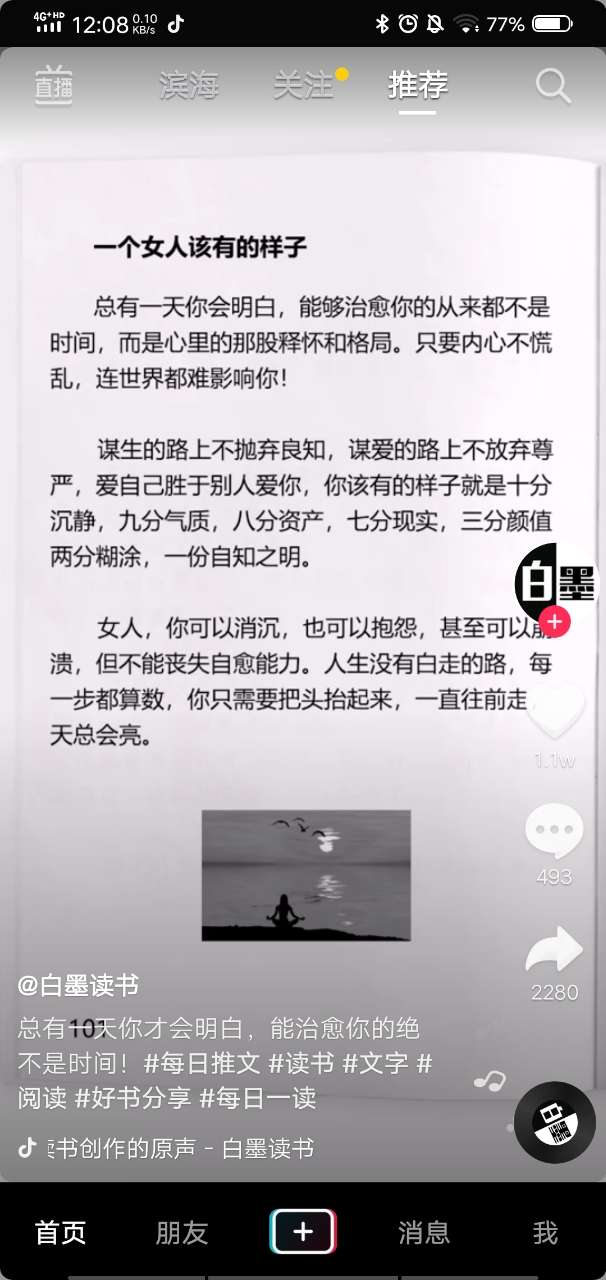This screenshot has width=606, height=1280.
Task: Switch to the 滨海 tab
Action: 189,86
